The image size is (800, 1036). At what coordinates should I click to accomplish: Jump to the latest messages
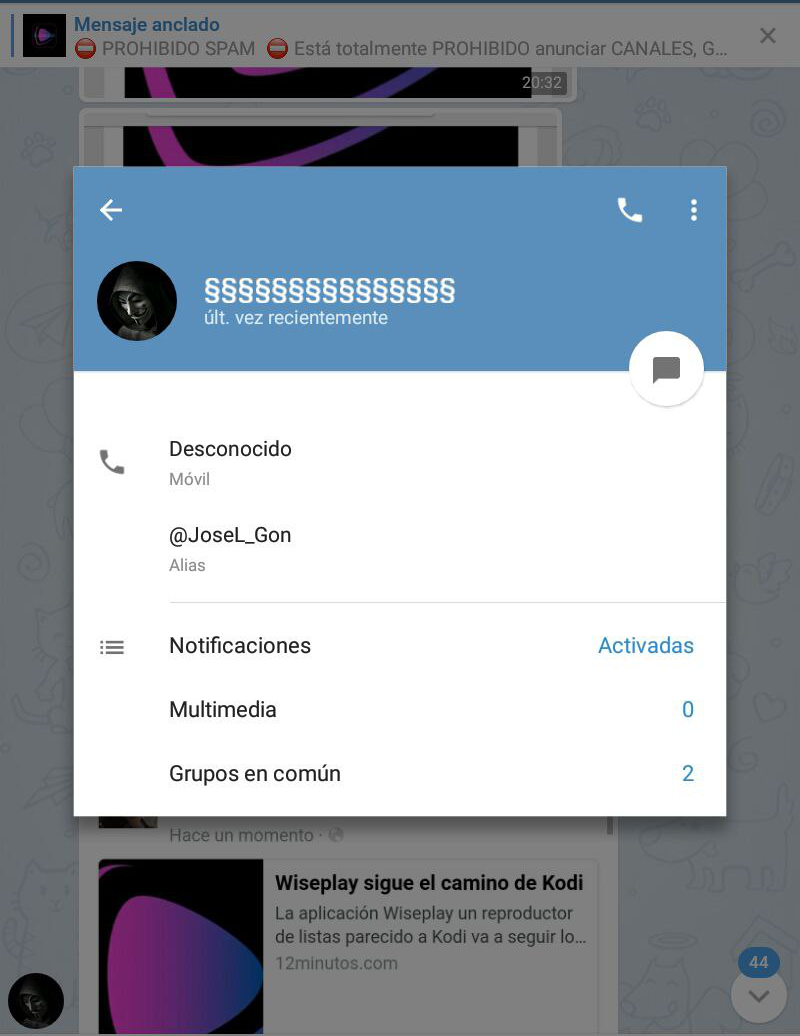759,995
